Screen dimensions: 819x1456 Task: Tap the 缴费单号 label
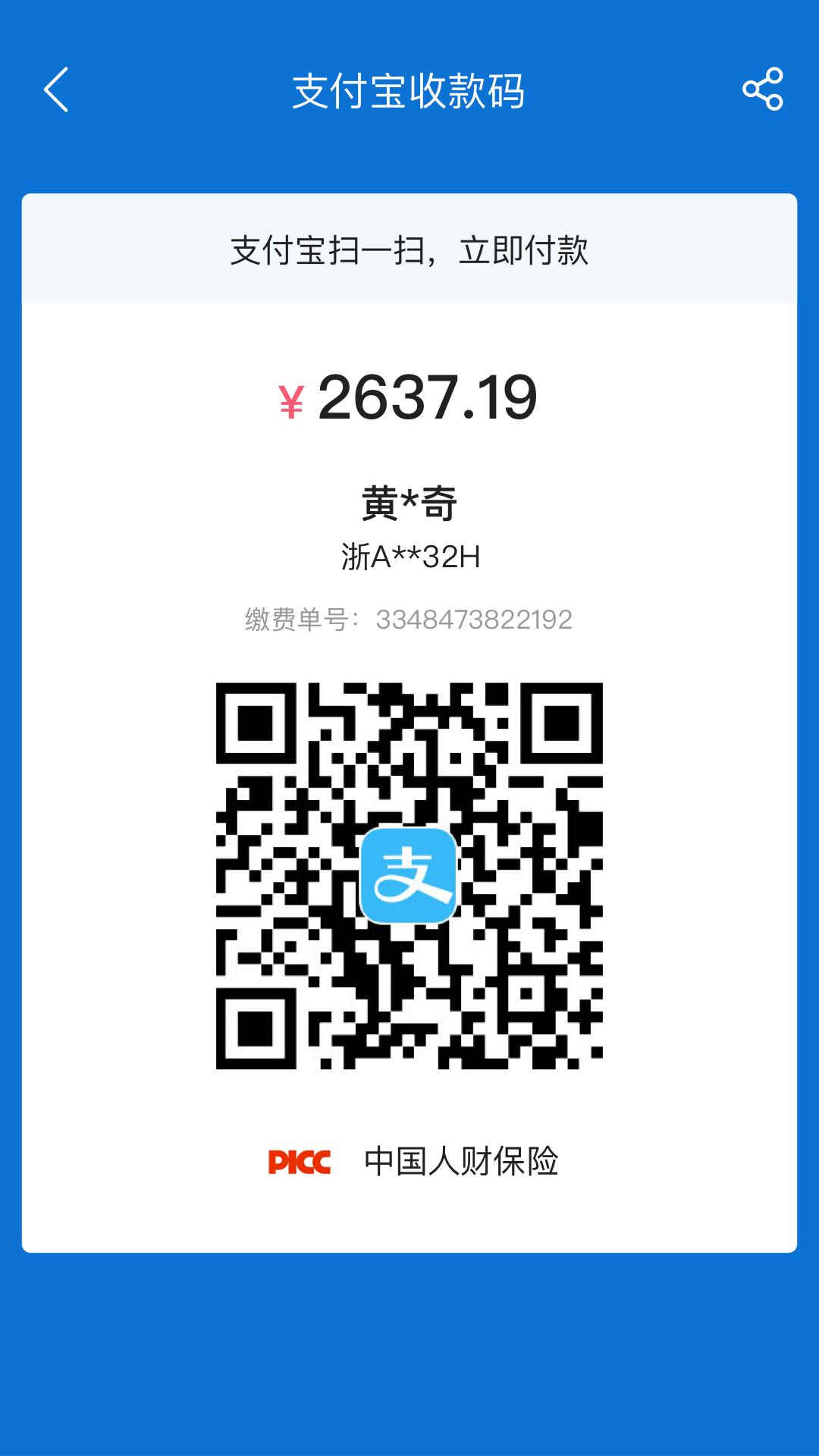[x=300, y=619]
